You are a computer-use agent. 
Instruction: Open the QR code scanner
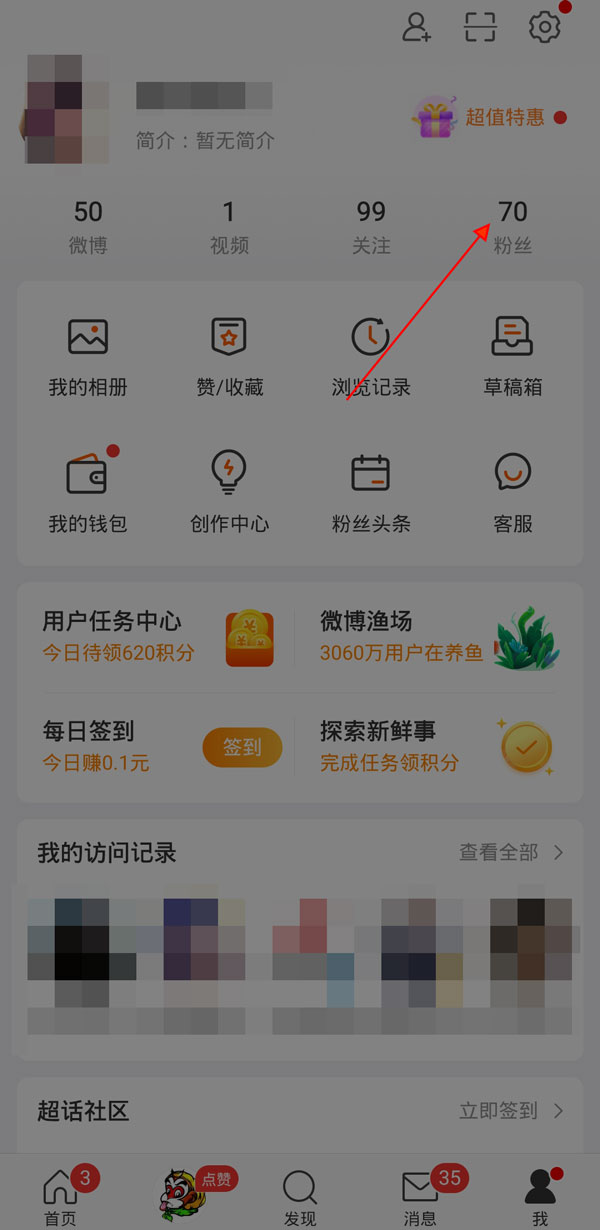pyautogui.click(x=480, y=27)
